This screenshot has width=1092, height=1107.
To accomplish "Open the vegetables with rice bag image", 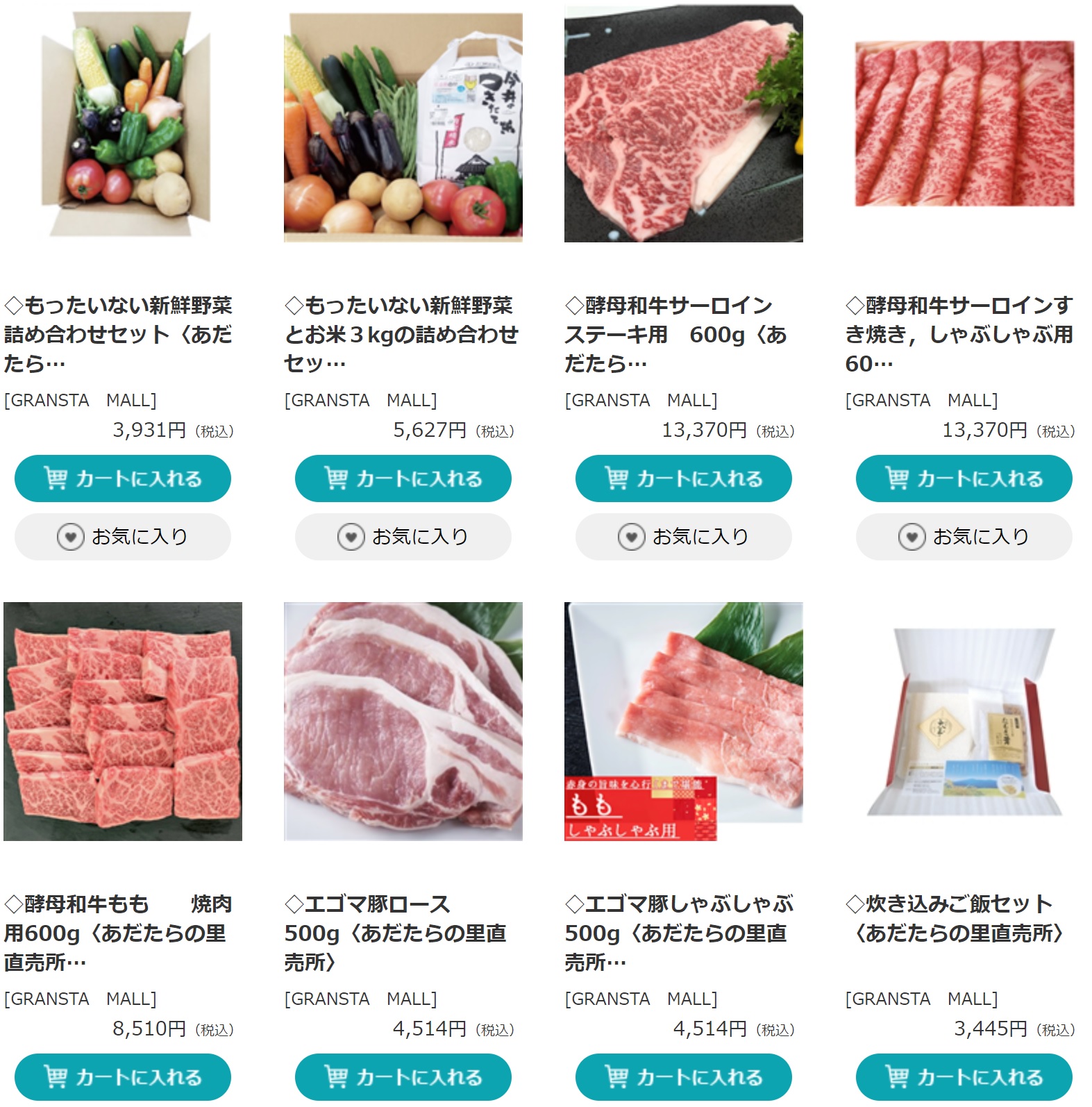I will 403,124.
